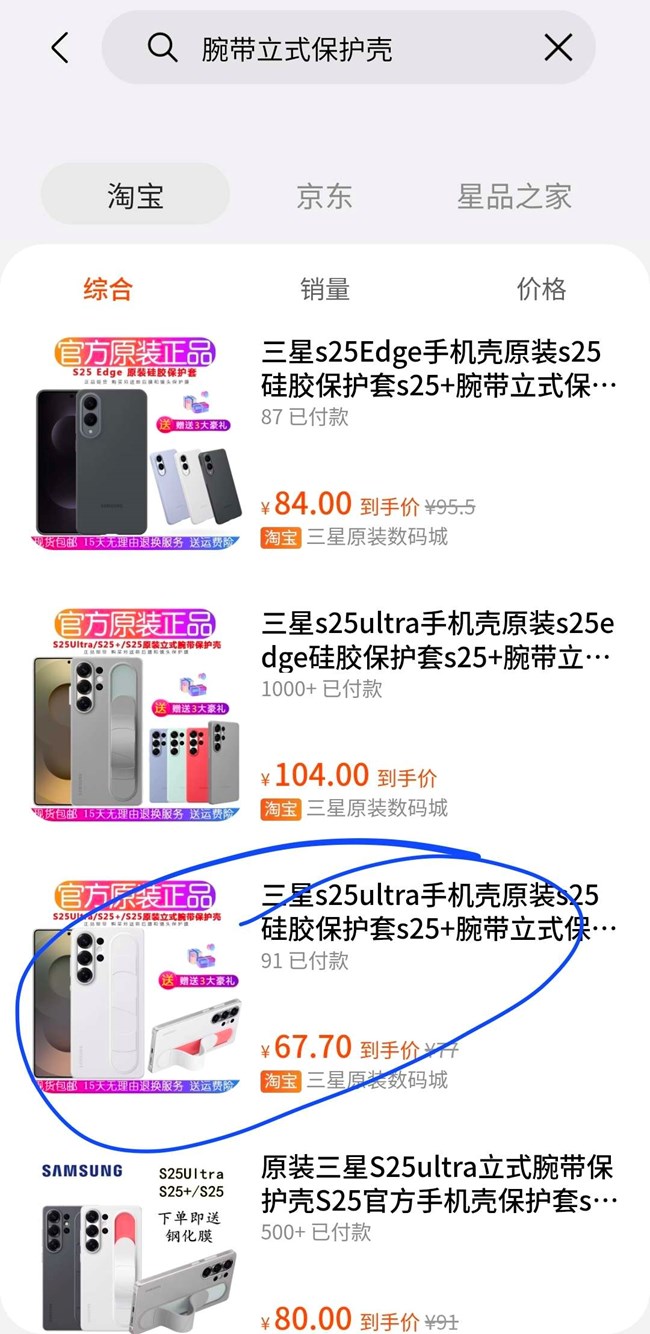650x1334 pixels.
Task: Open the ¥80.00 原装三星S25ultra case listing
Action: tap(437, 1183)
